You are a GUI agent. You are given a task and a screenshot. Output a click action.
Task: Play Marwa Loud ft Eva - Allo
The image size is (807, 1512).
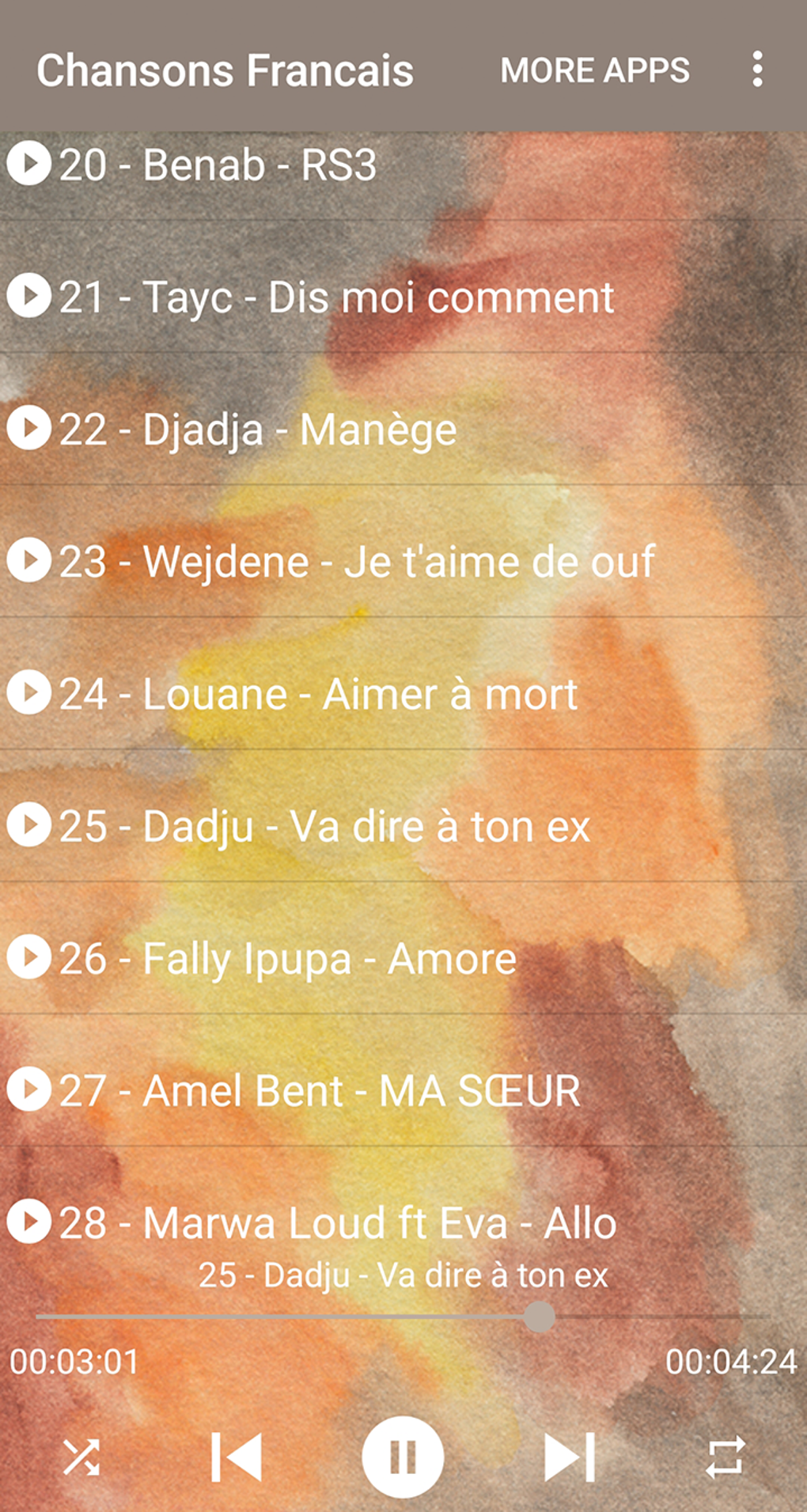pos(336,1221)
